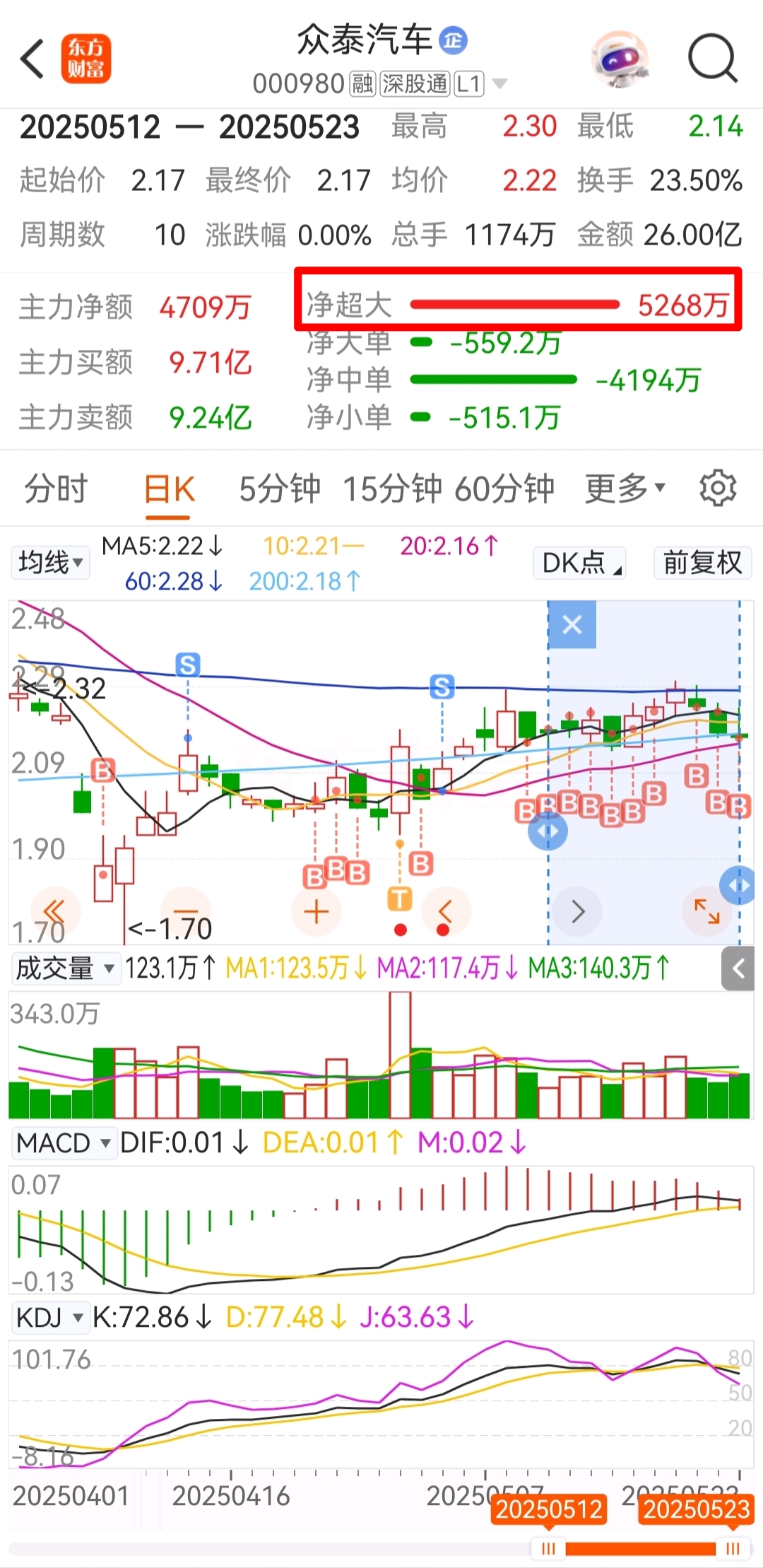This screenshot has width=763, height=1568.
Task: Change the KDJ indicator dropdown
Action: [x=49, y=1317]
